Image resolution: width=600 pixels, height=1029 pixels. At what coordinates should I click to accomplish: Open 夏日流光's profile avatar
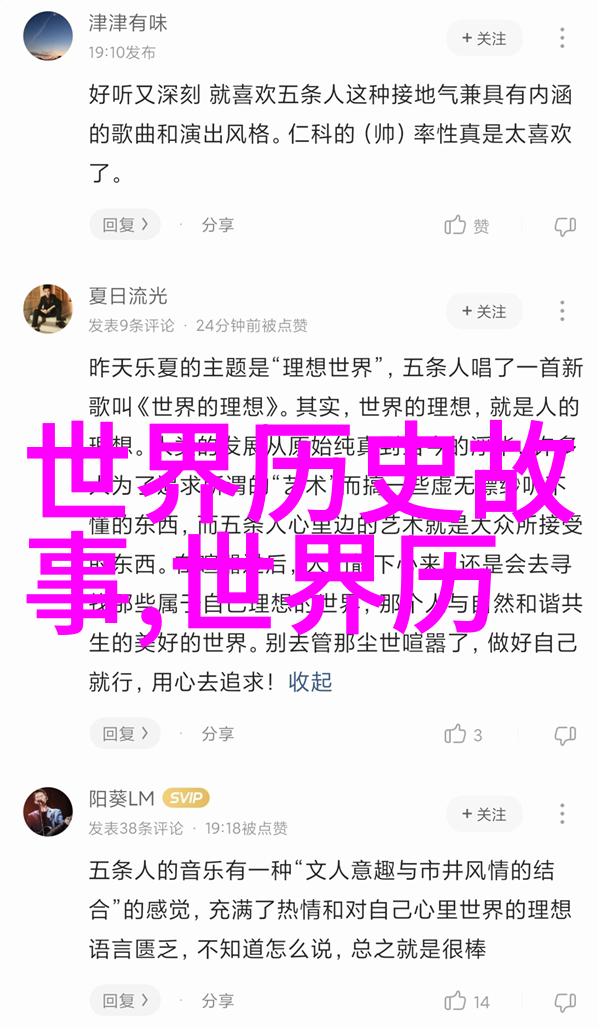point(48,308)
